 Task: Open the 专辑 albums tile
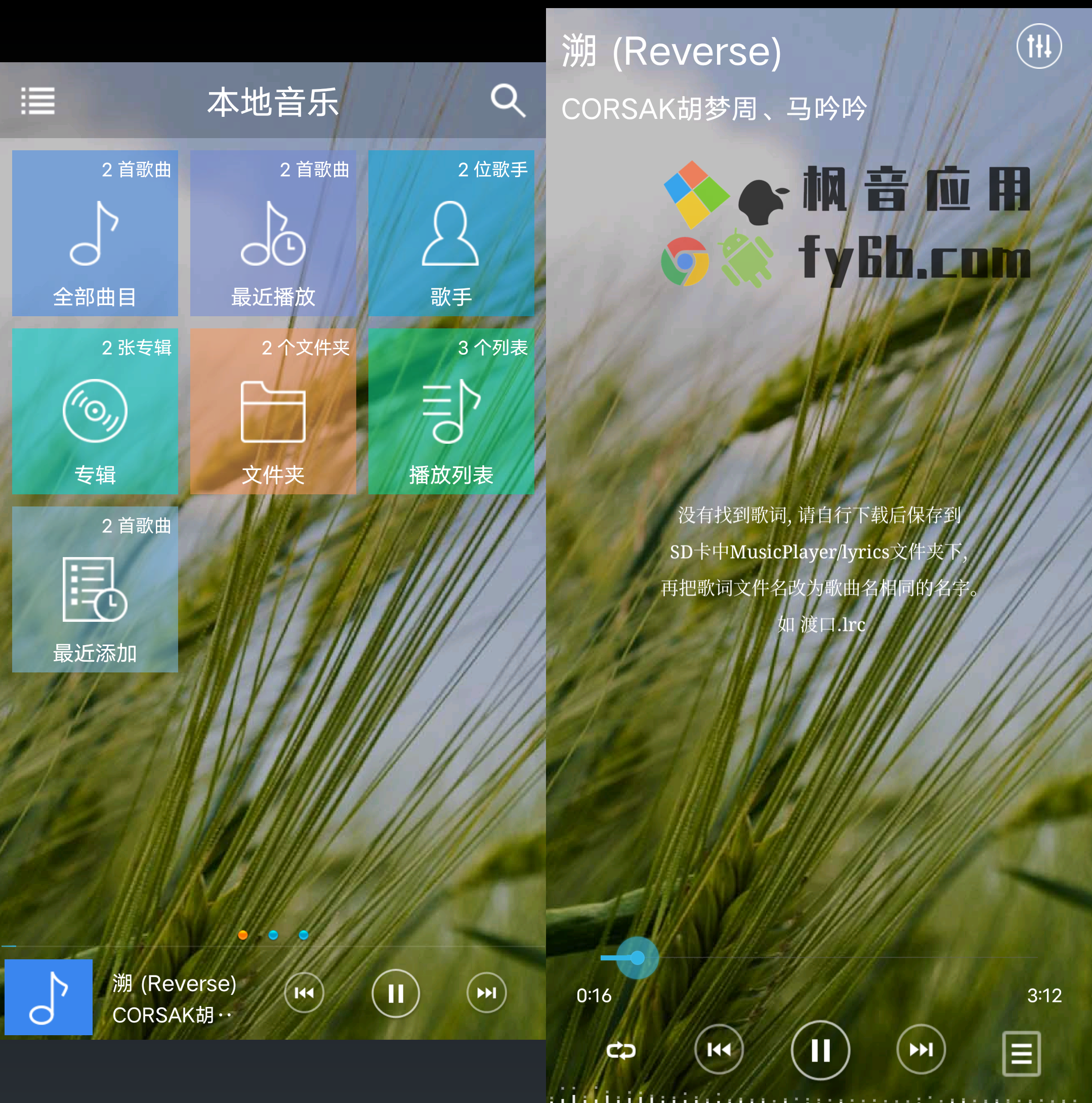coord(95,411)
